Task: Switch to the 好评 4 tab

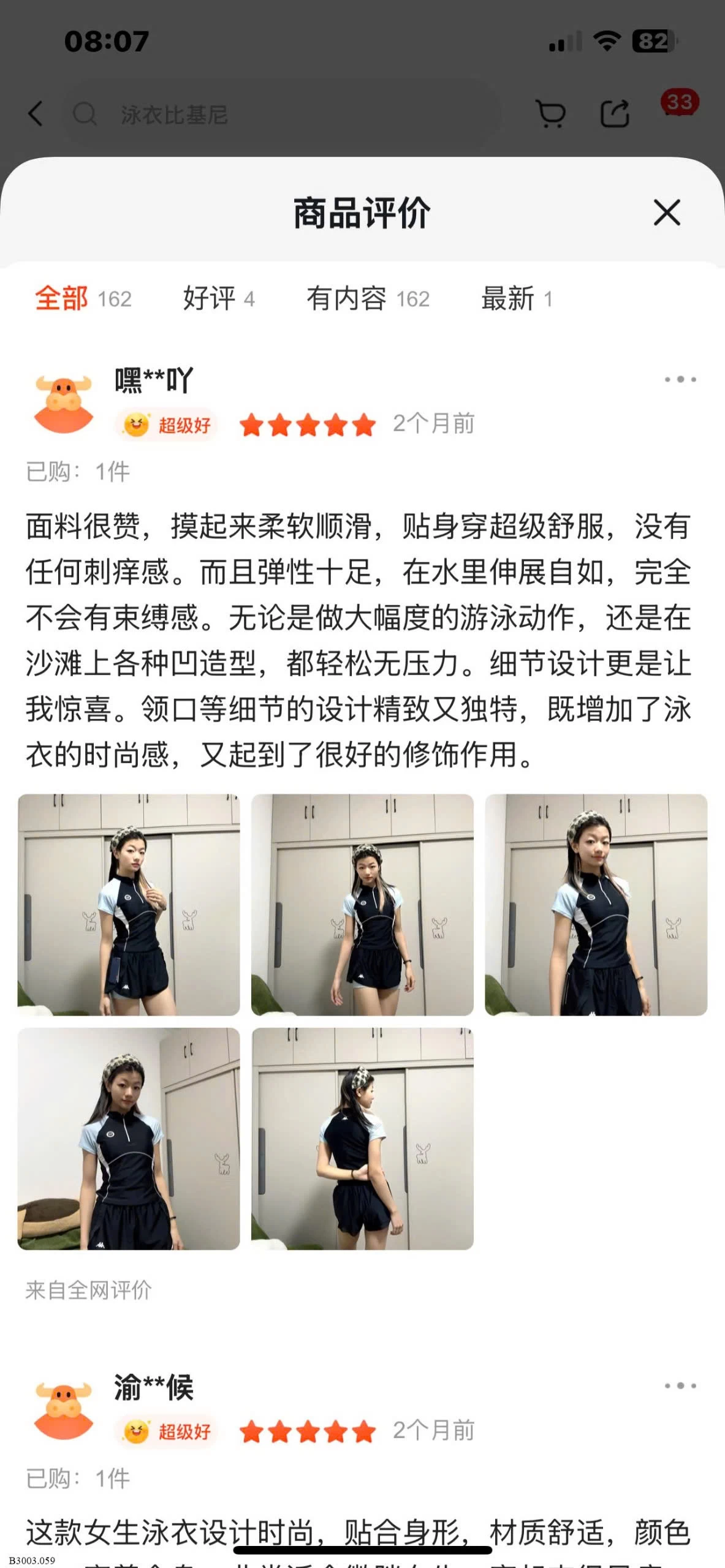Action: (x=219, y=299)
